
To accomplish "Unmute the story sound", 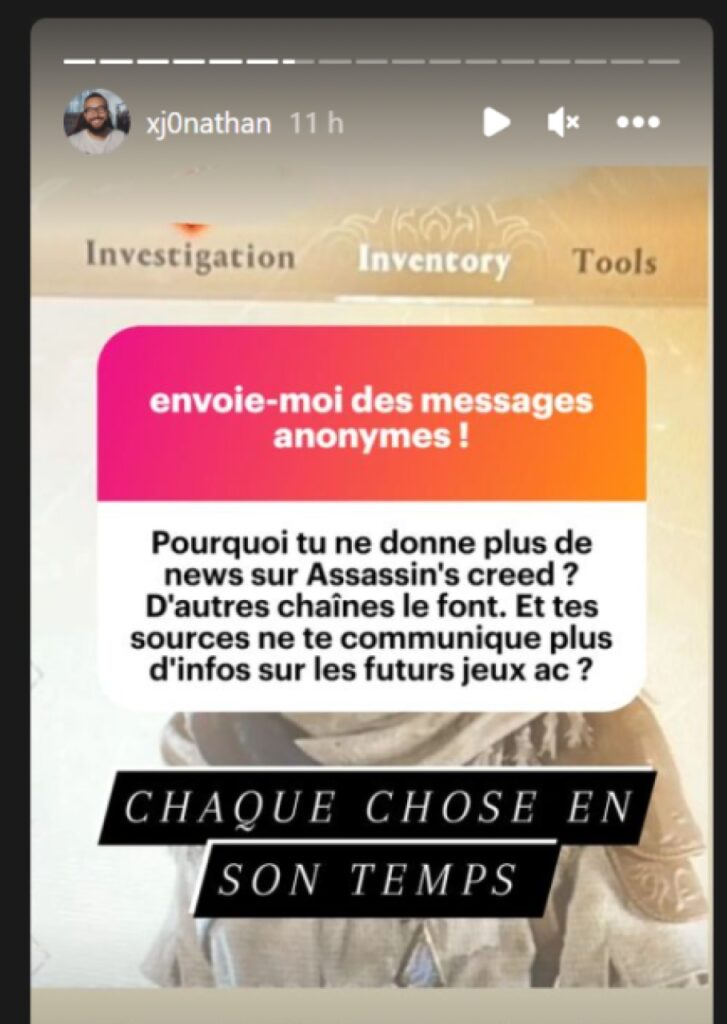I will 563,123.
